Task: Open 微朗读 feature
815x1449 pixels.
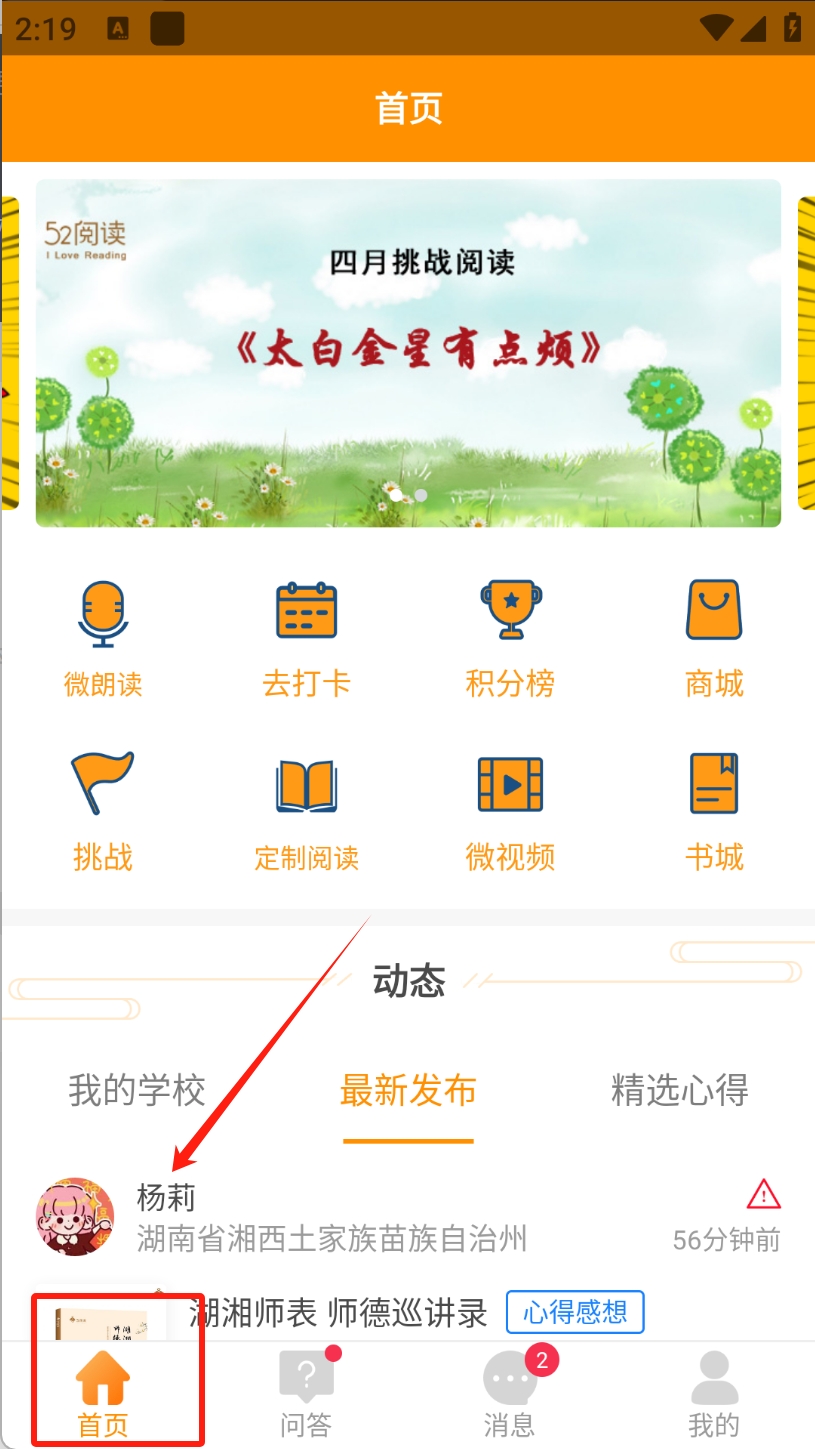Action: click(103, 637)
